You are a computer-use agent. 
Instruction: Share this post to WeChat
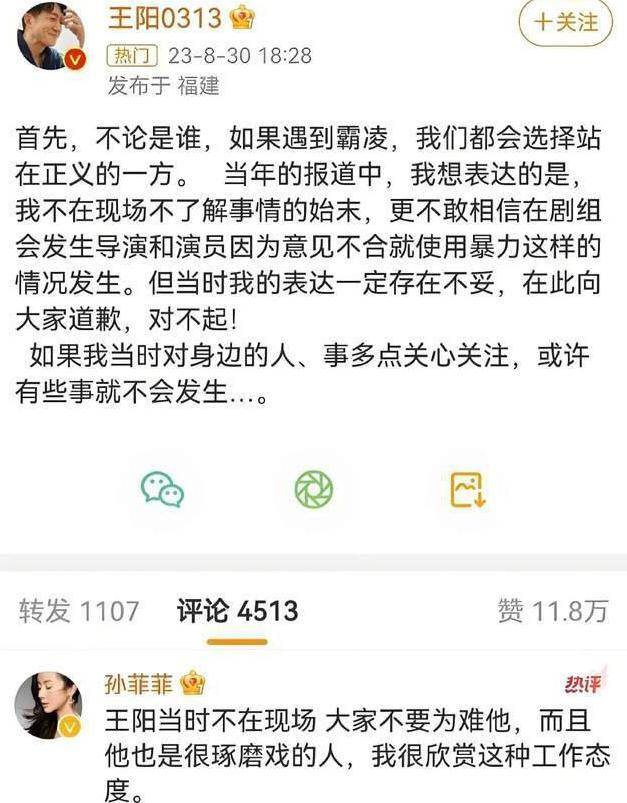163,489
